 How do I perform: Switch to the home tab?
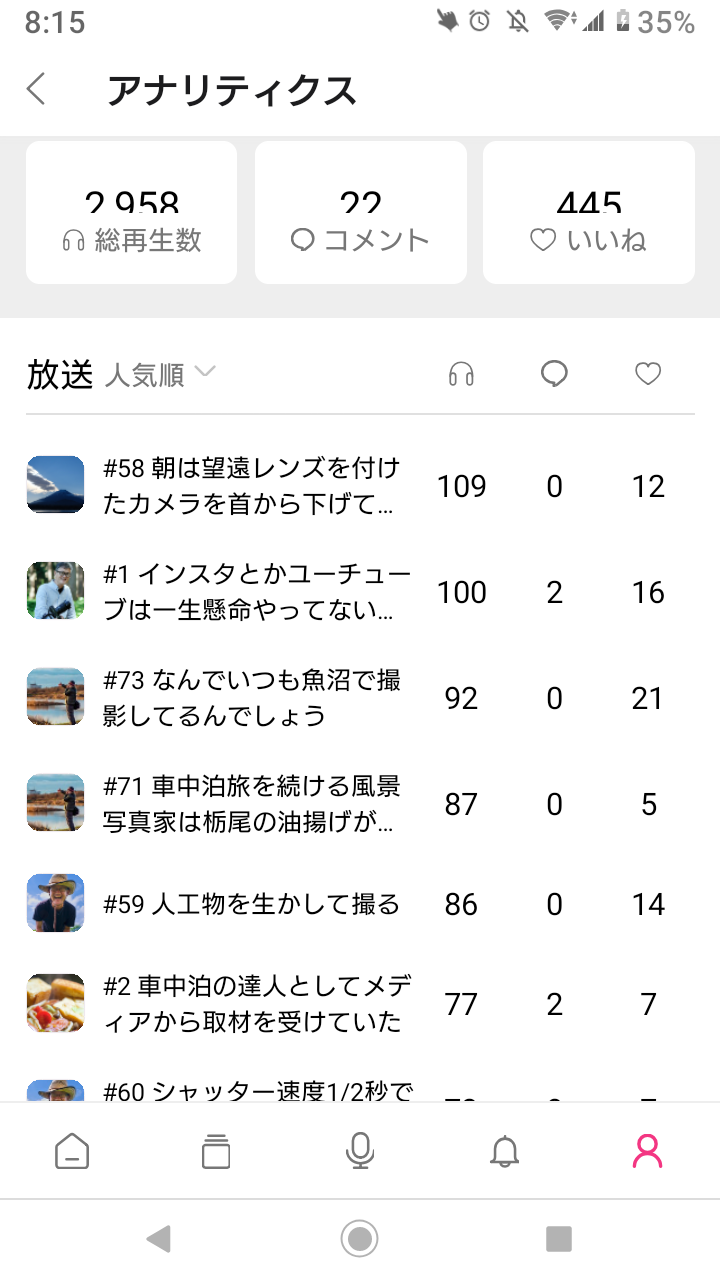click(x=72, y=1152)
